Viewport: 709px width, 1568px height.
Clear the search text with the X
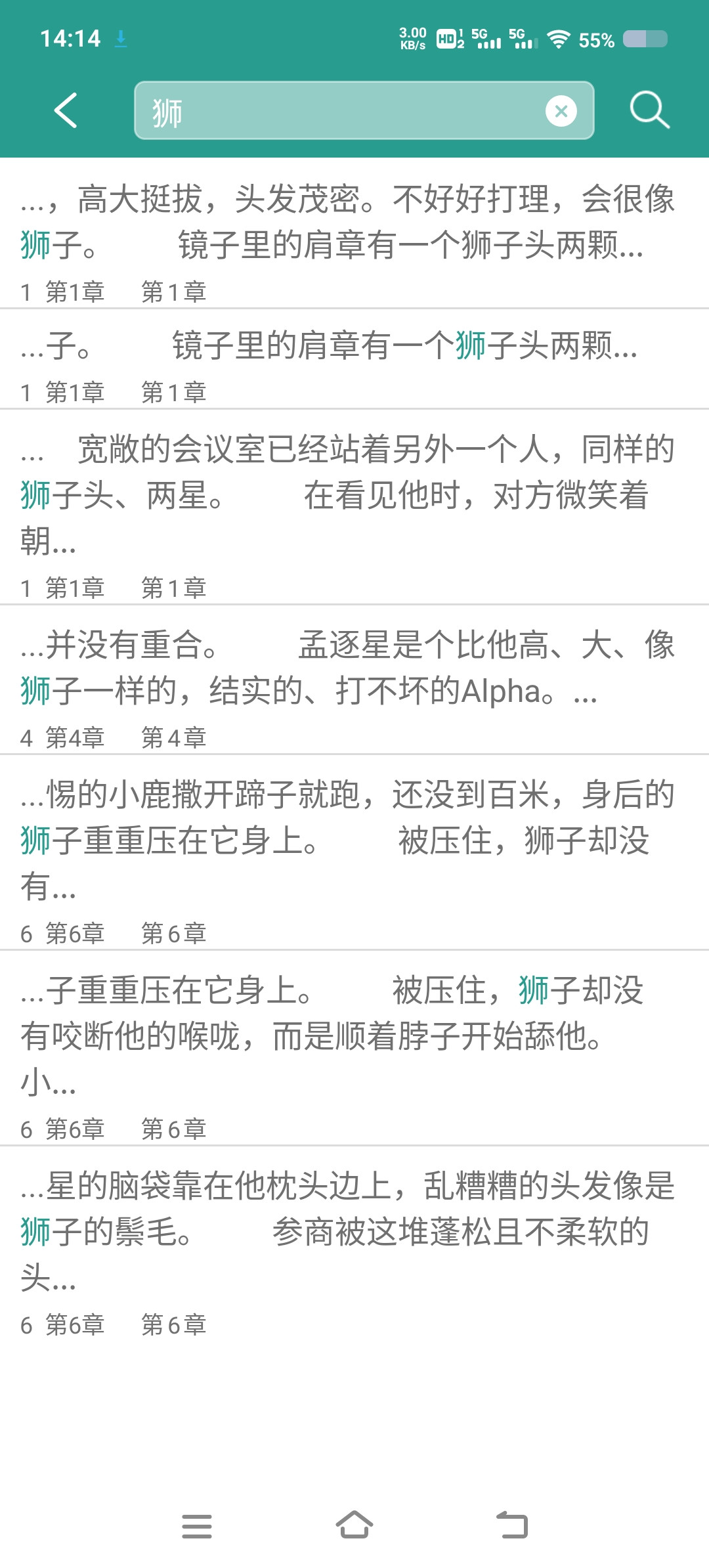tap(561, 111)
